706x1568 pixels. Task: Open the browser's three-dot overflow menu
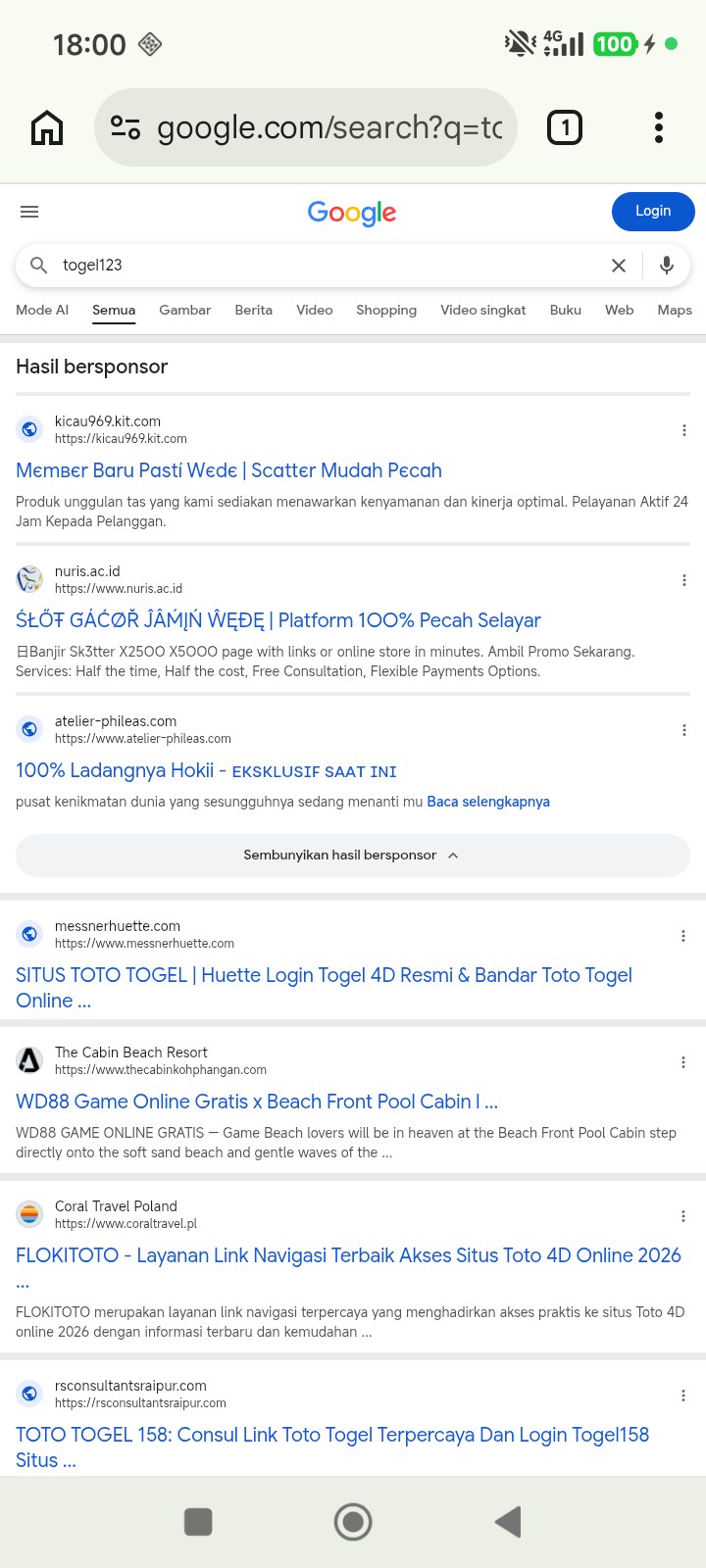[x=659, y=127]
